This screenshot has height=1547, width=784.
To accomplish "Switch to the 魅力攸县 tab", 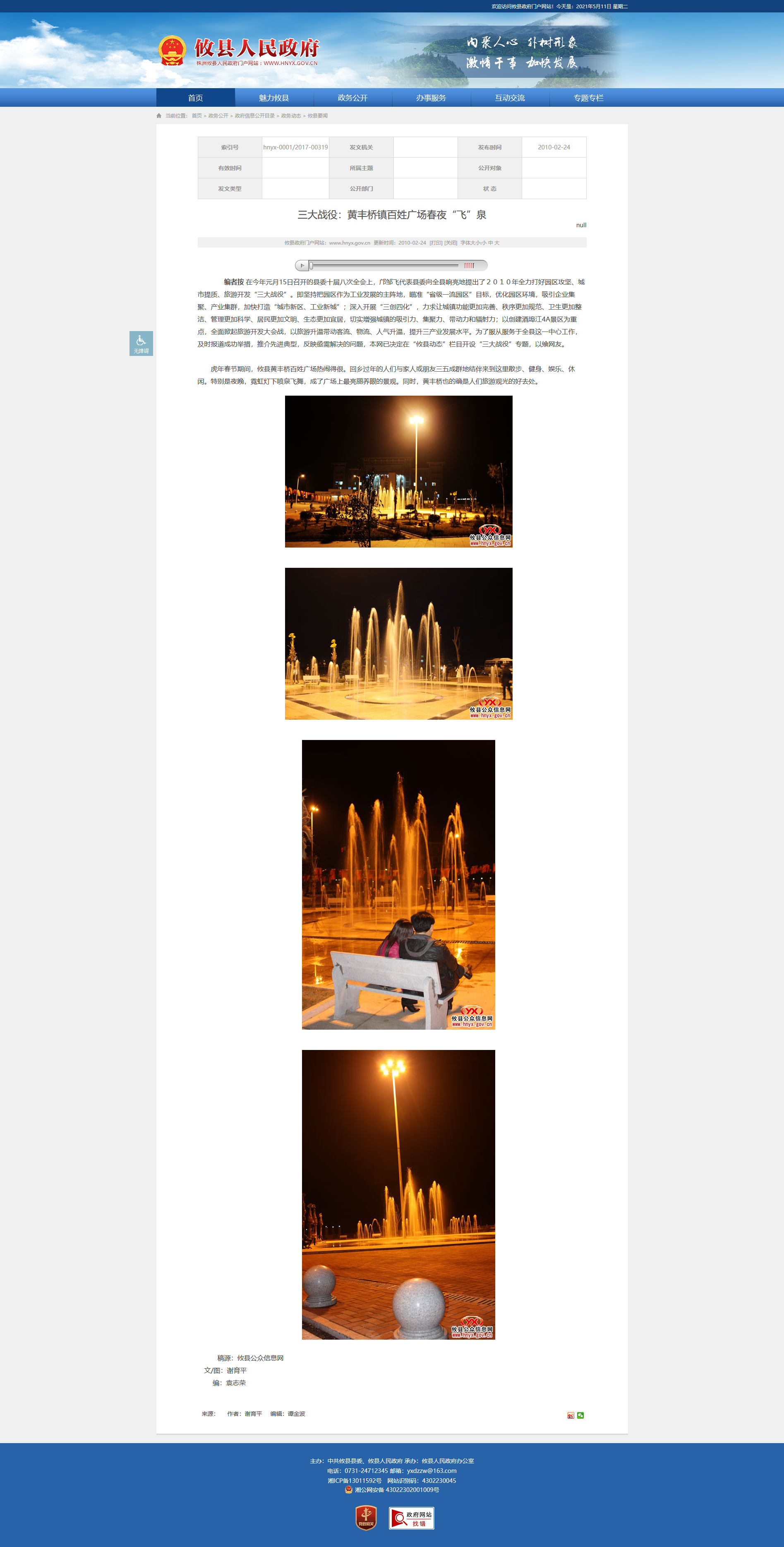I will [x=274, y=98].
